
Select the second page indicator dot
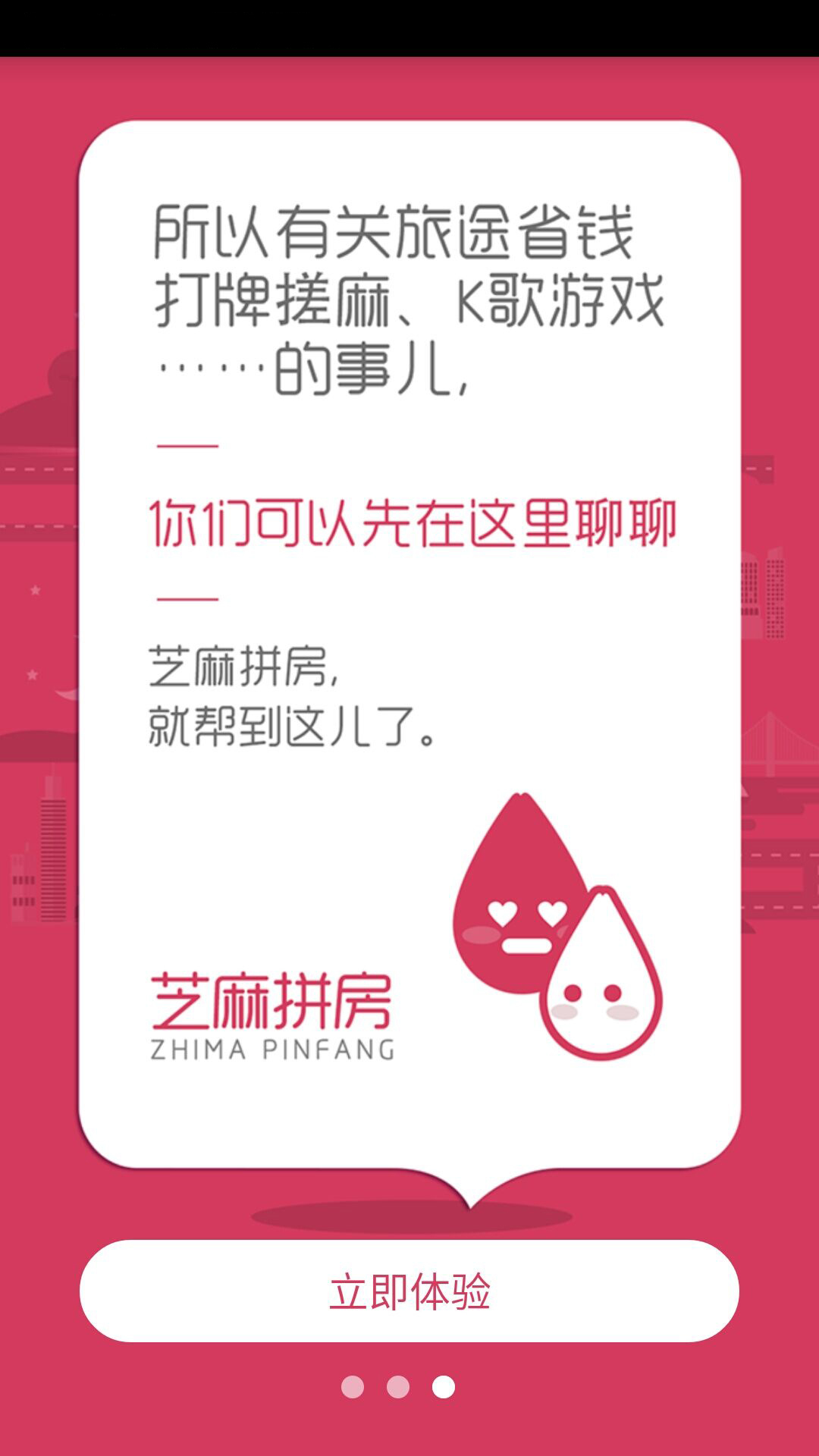(398, 1387)
